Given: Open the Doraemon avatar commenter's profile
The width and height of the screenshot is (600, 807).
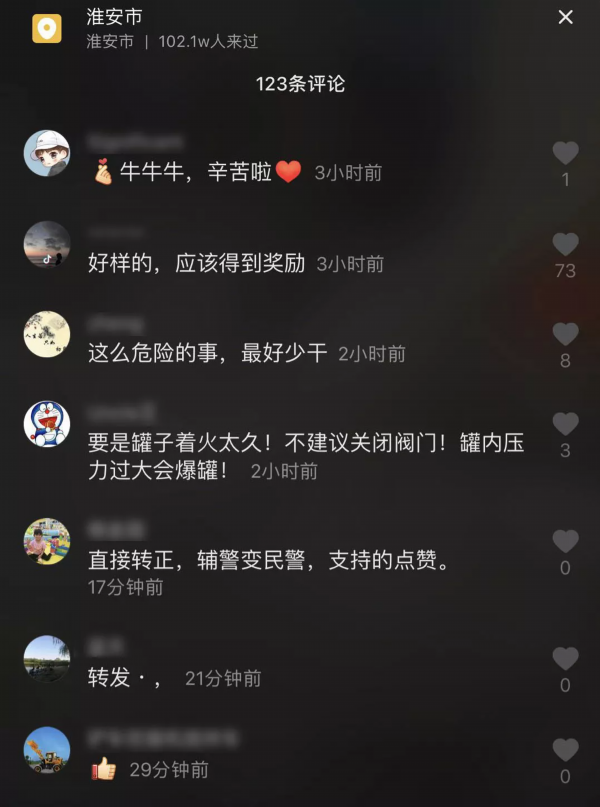Looking at the screenshot, I should coord(47,424).
